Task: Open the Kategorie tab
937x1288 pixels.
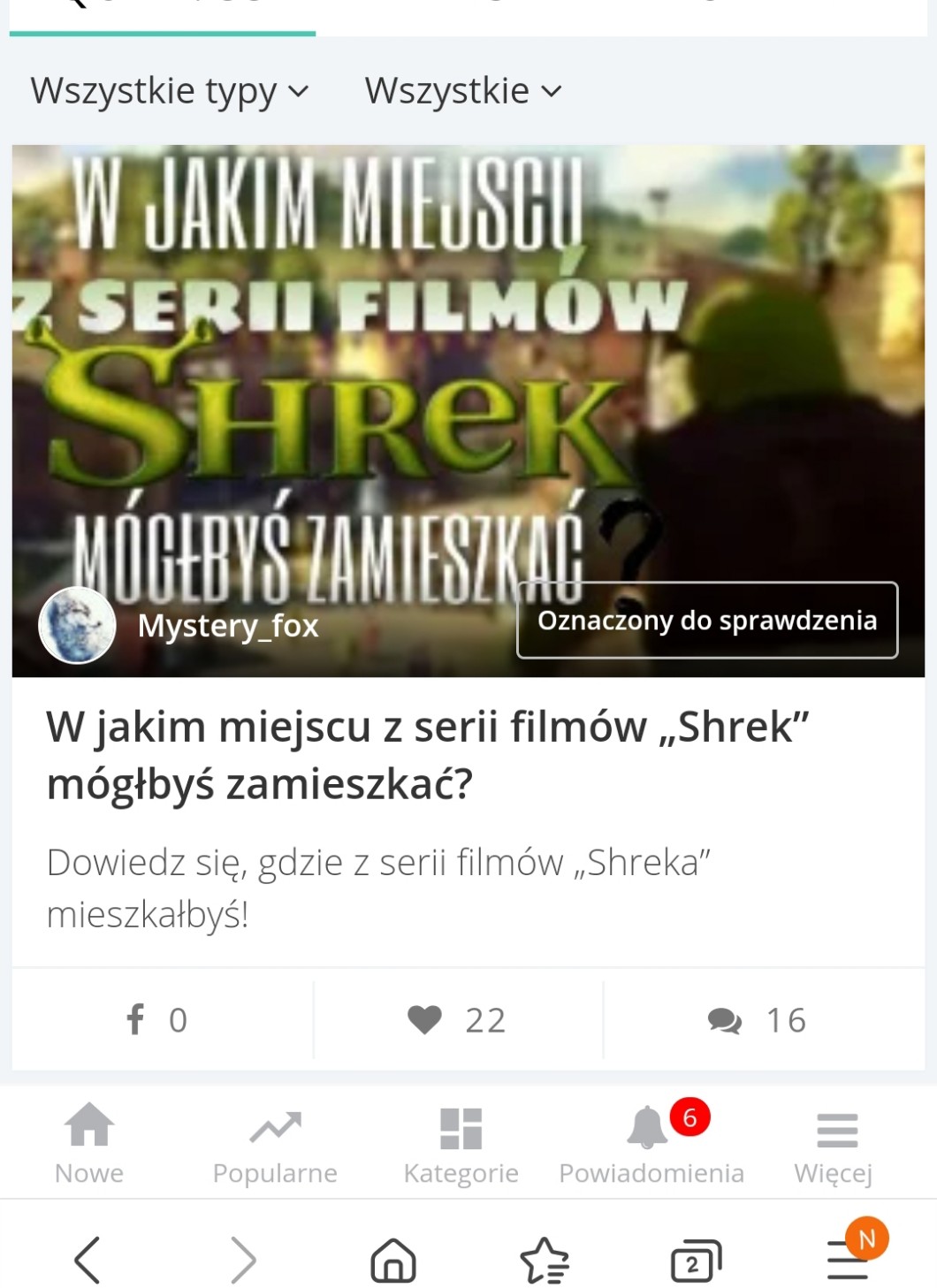Action: coord(461,1143)
